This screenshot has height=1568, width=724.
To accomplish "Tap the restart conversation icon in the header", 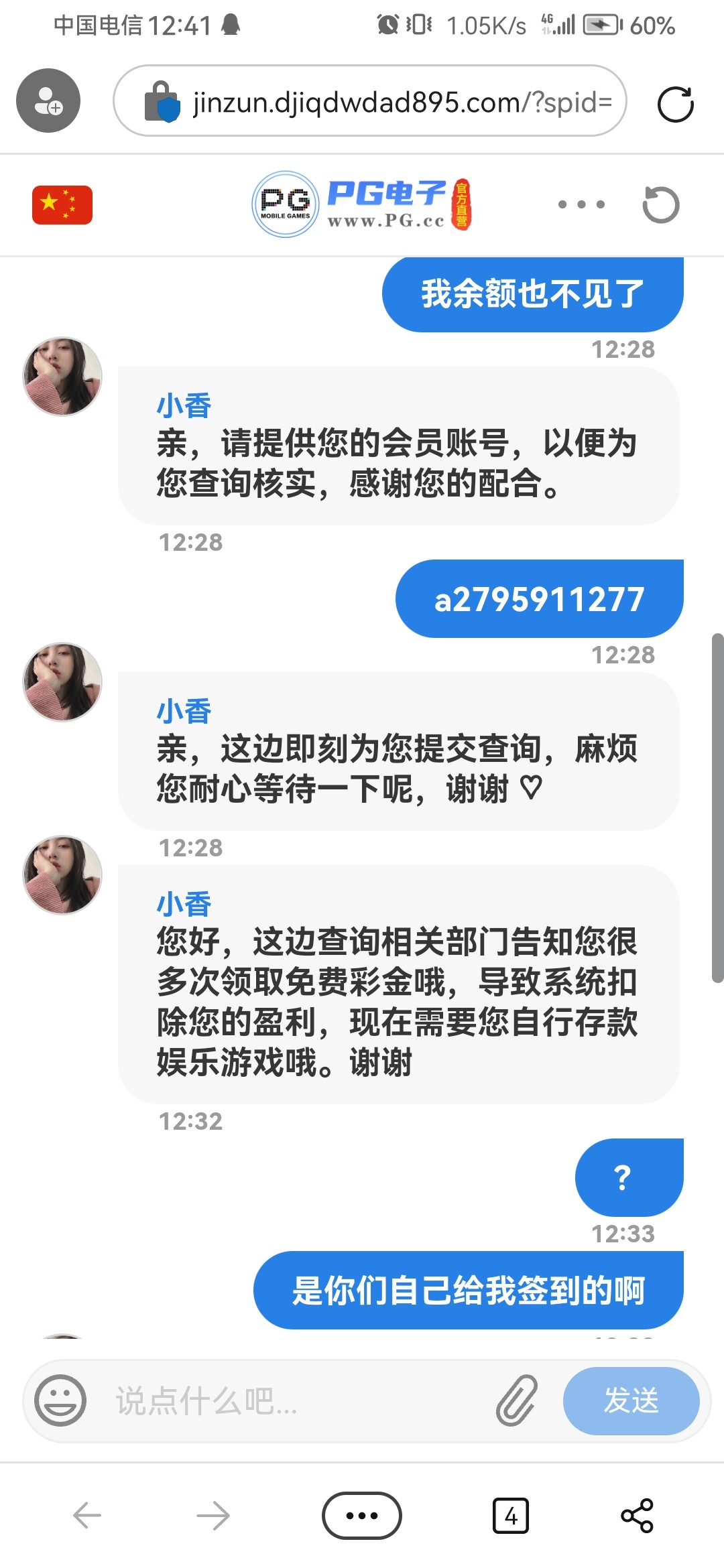I will pos(662,203).
